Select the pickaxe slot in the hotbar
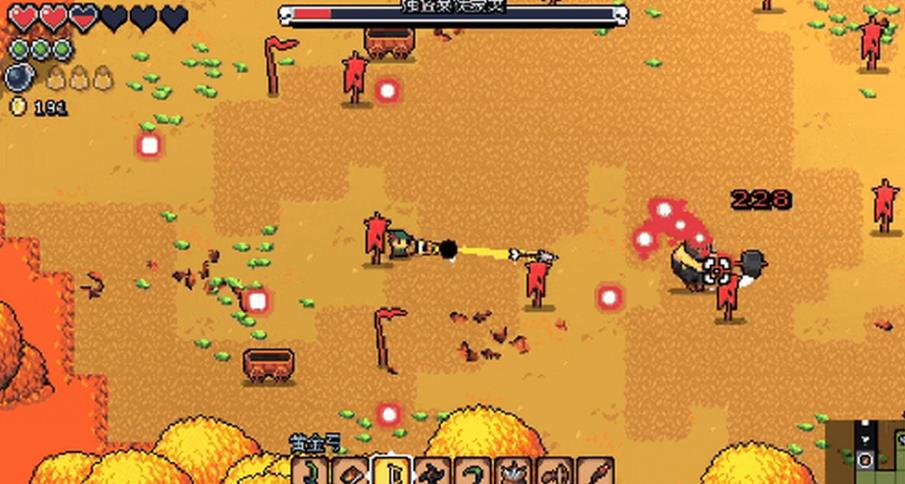Screen dimensions: 905x484 coord(431,472)
